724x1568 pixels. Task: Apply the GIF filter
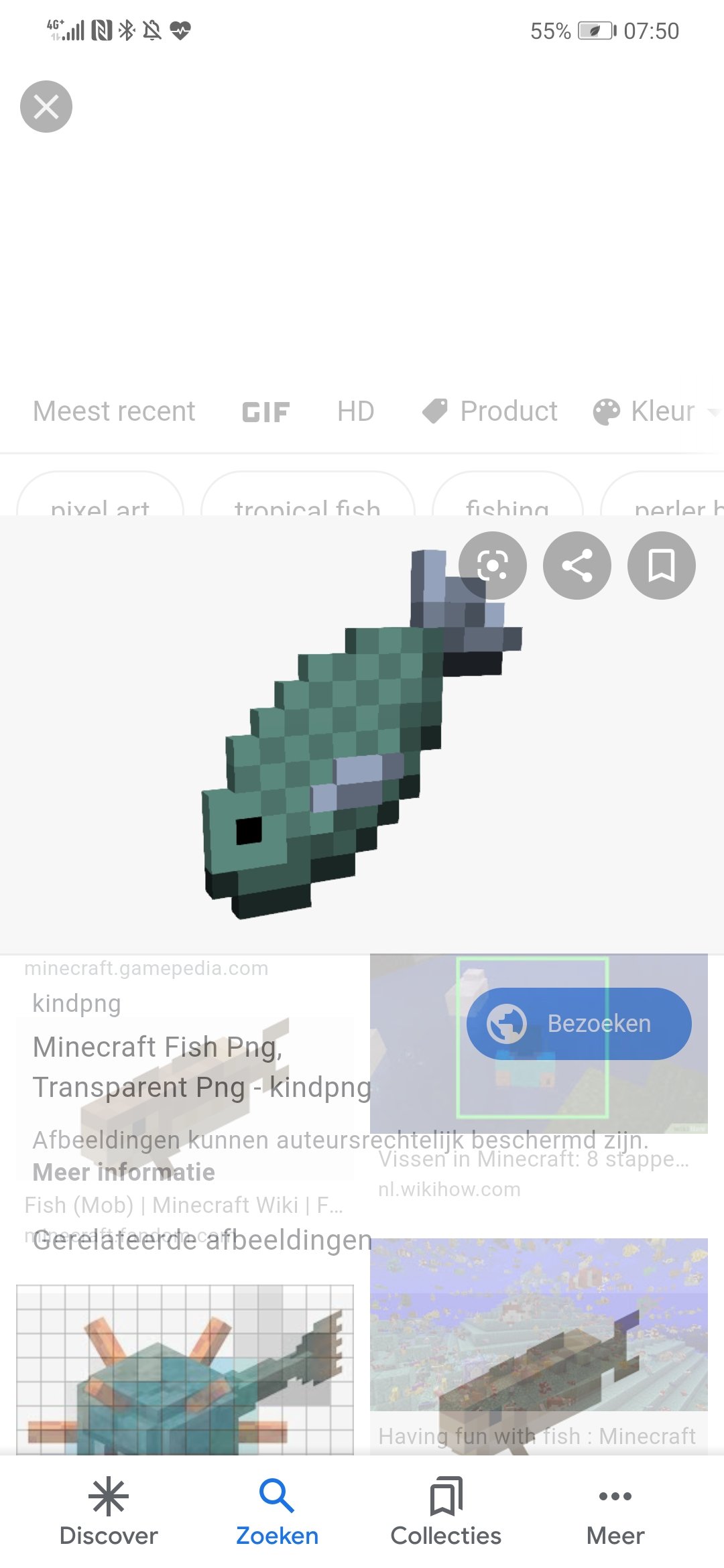266,412
